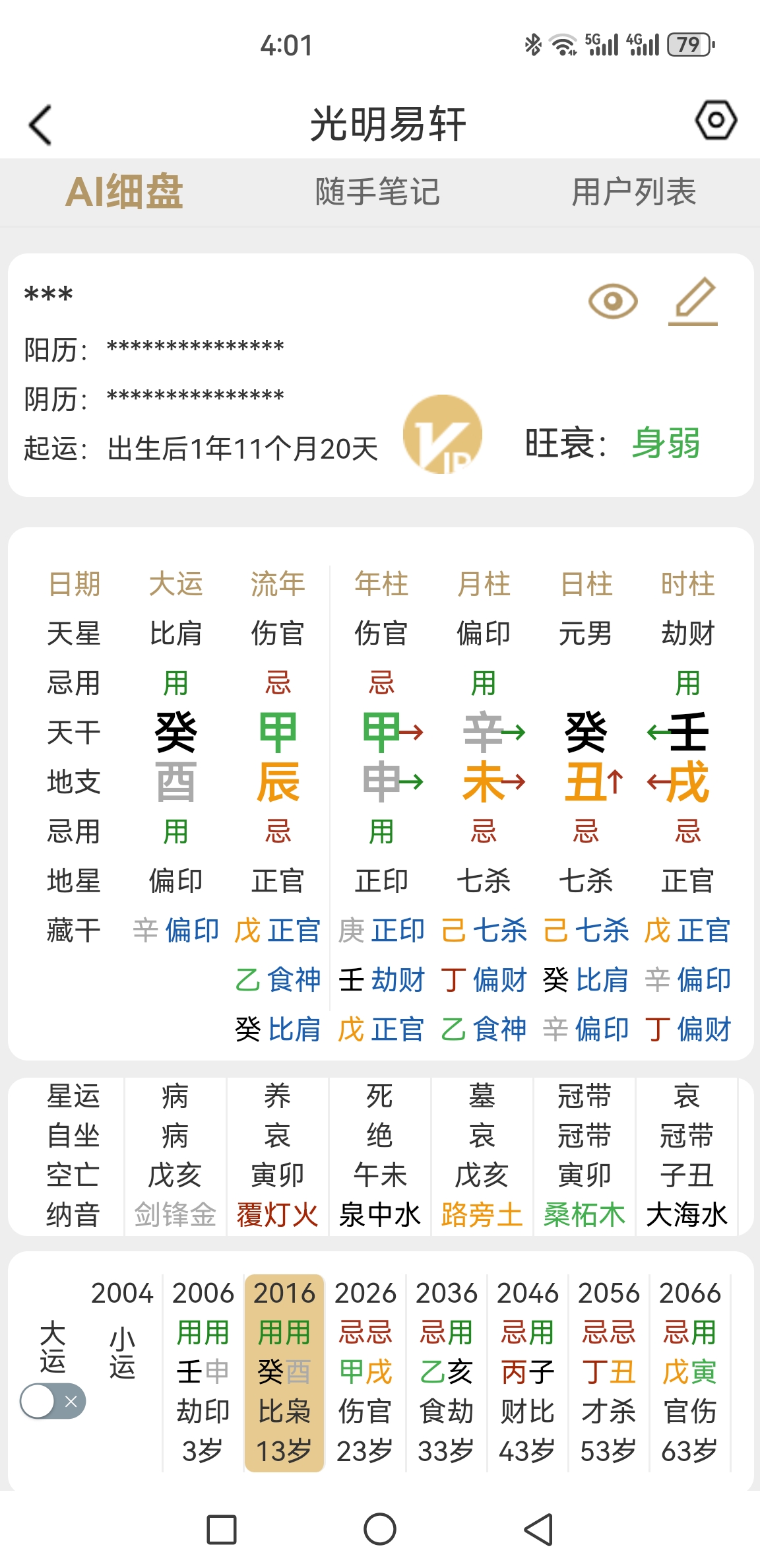Image resolution: width=760 pixels, height=1568 pixels.
Task: Switch to the 用户列表 tab
Action: point(634,192)
